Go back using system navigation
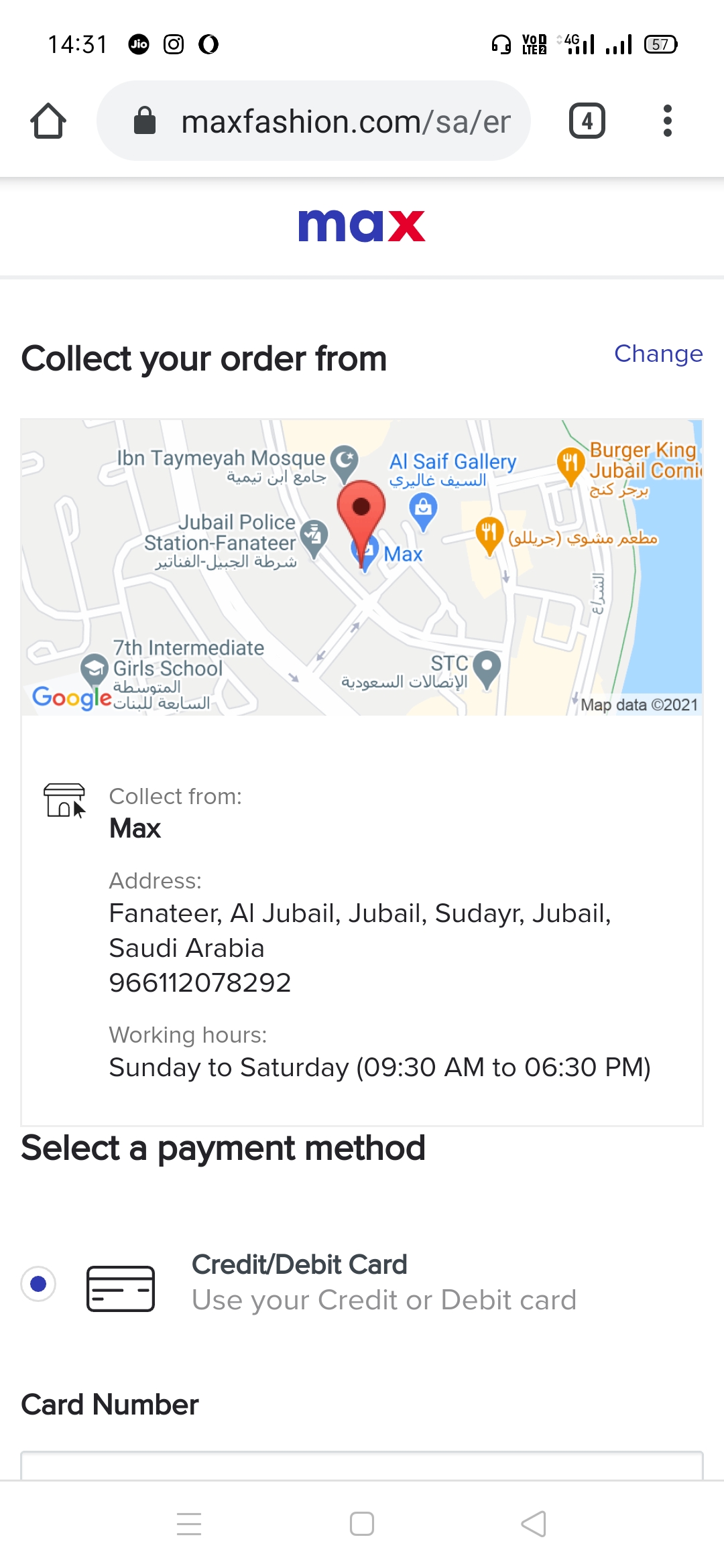 [534, 1524]
